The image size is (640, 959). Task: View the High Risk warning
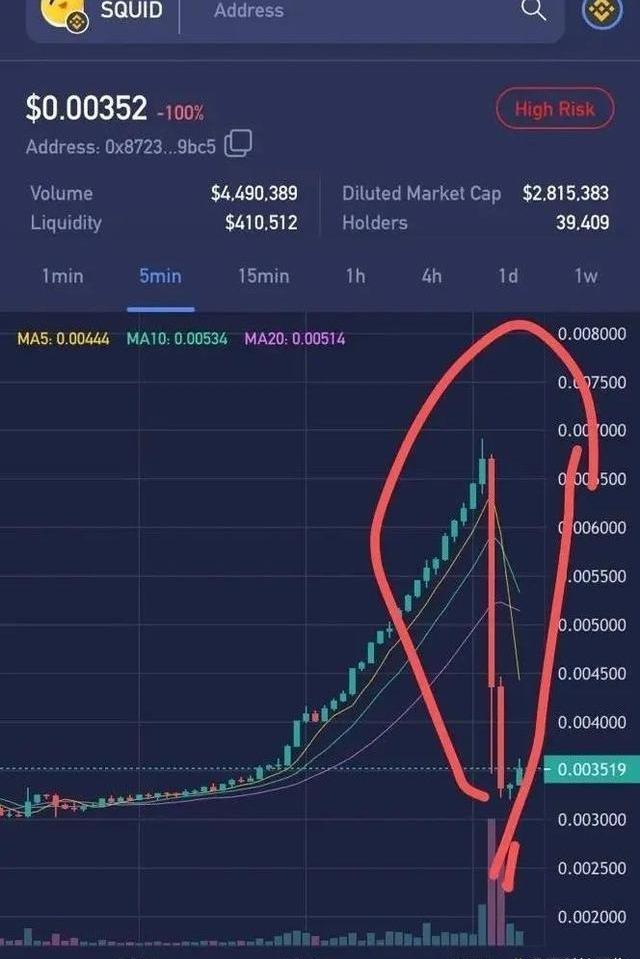554,109
